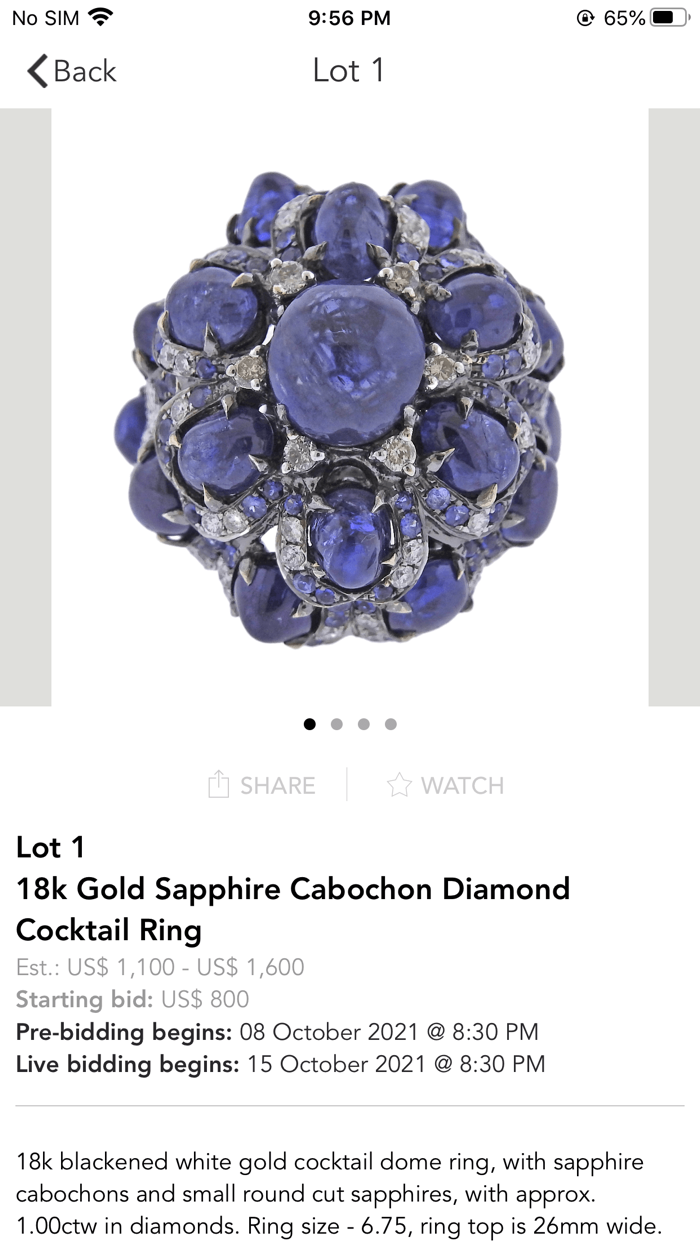This screenshot has height=1244, width=700.
Task: Open the sapphire ring photo full view
Action: [x=349, y=407]
